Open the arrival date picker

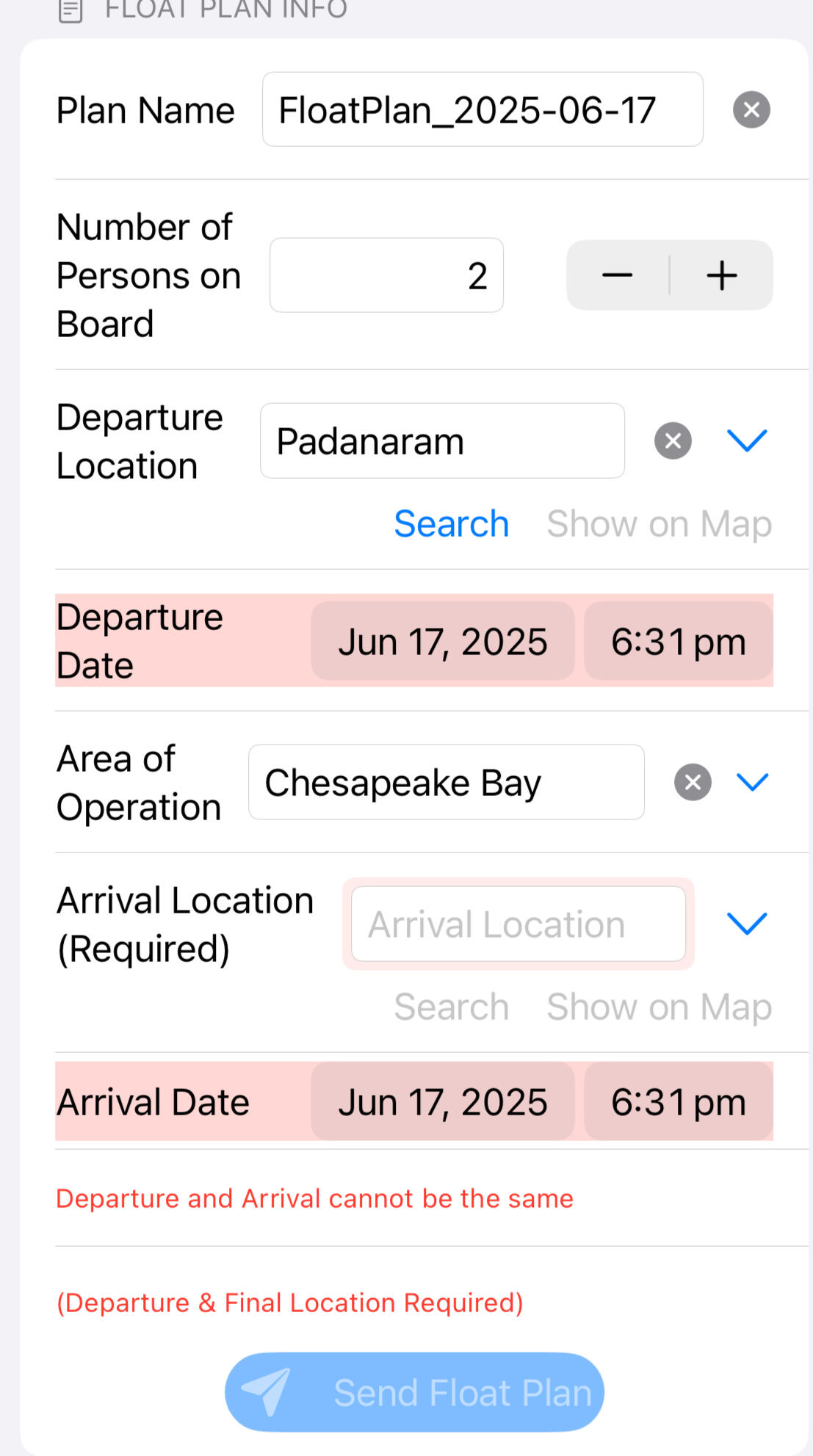click(442, 1102)
